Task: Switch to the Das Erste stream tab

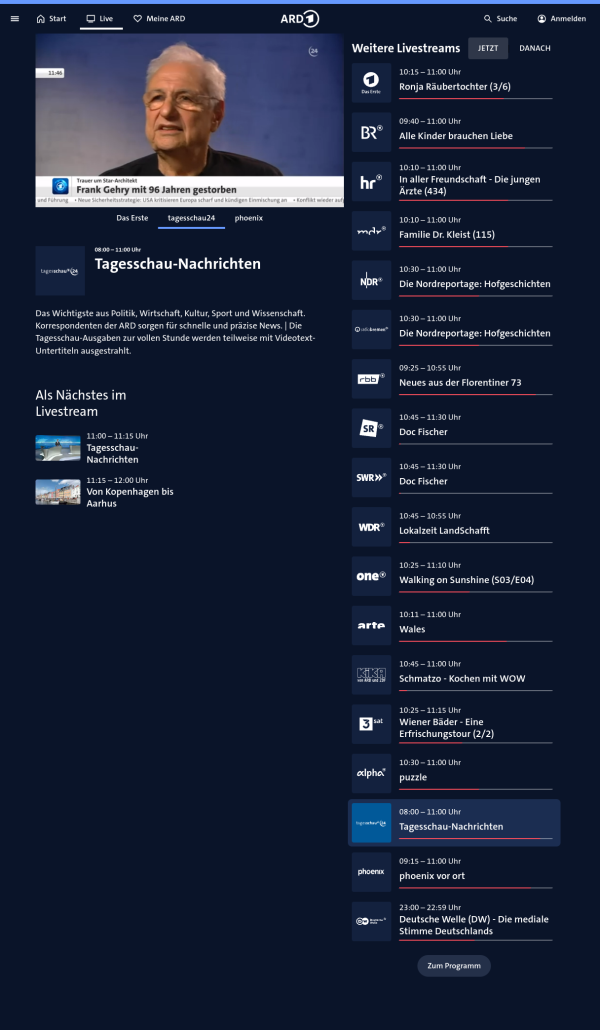Action: click(x=132, y=217)
